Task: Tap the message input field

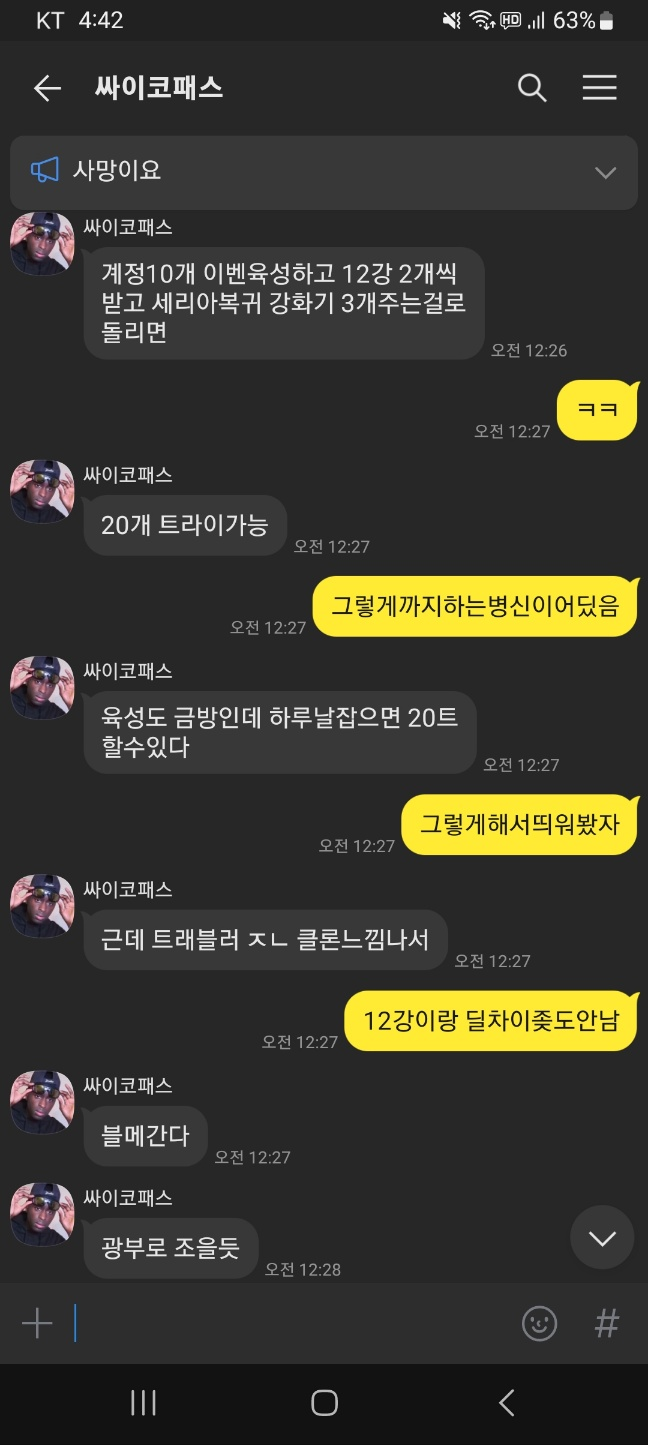Action: click(x=290, y=1324)
